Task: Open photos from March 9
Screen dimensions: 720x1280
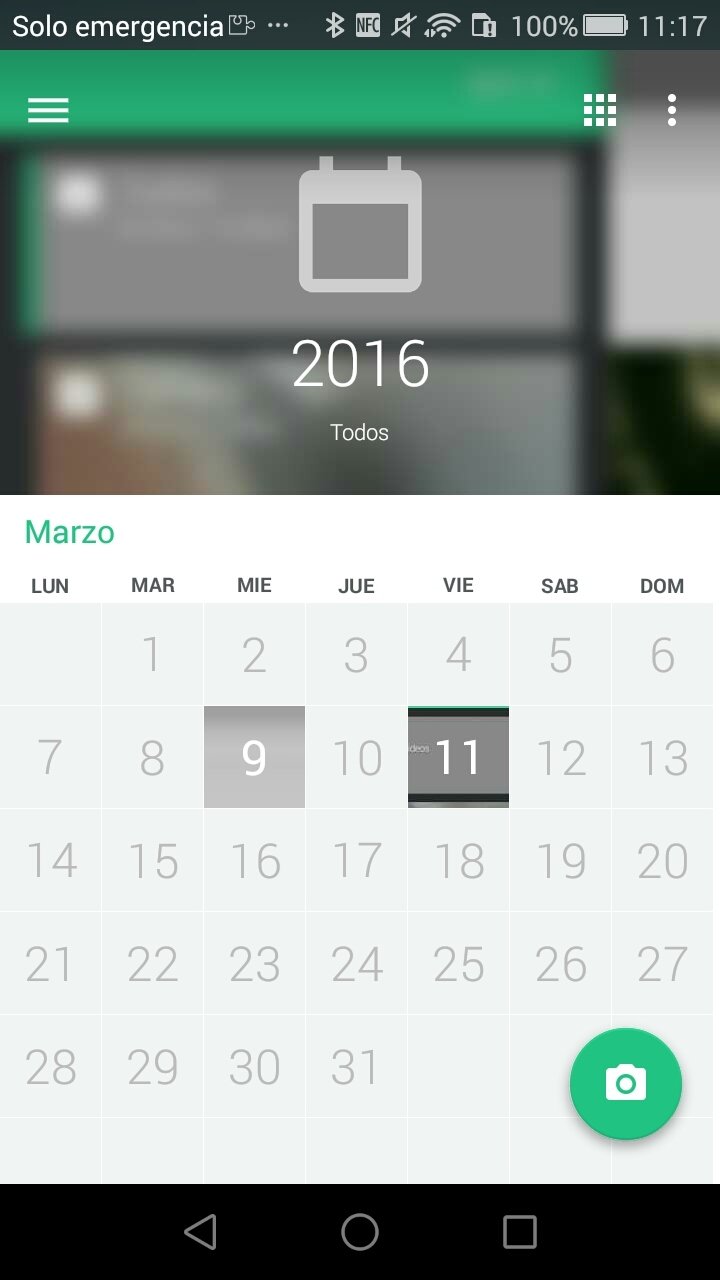Action: [254, 757]
